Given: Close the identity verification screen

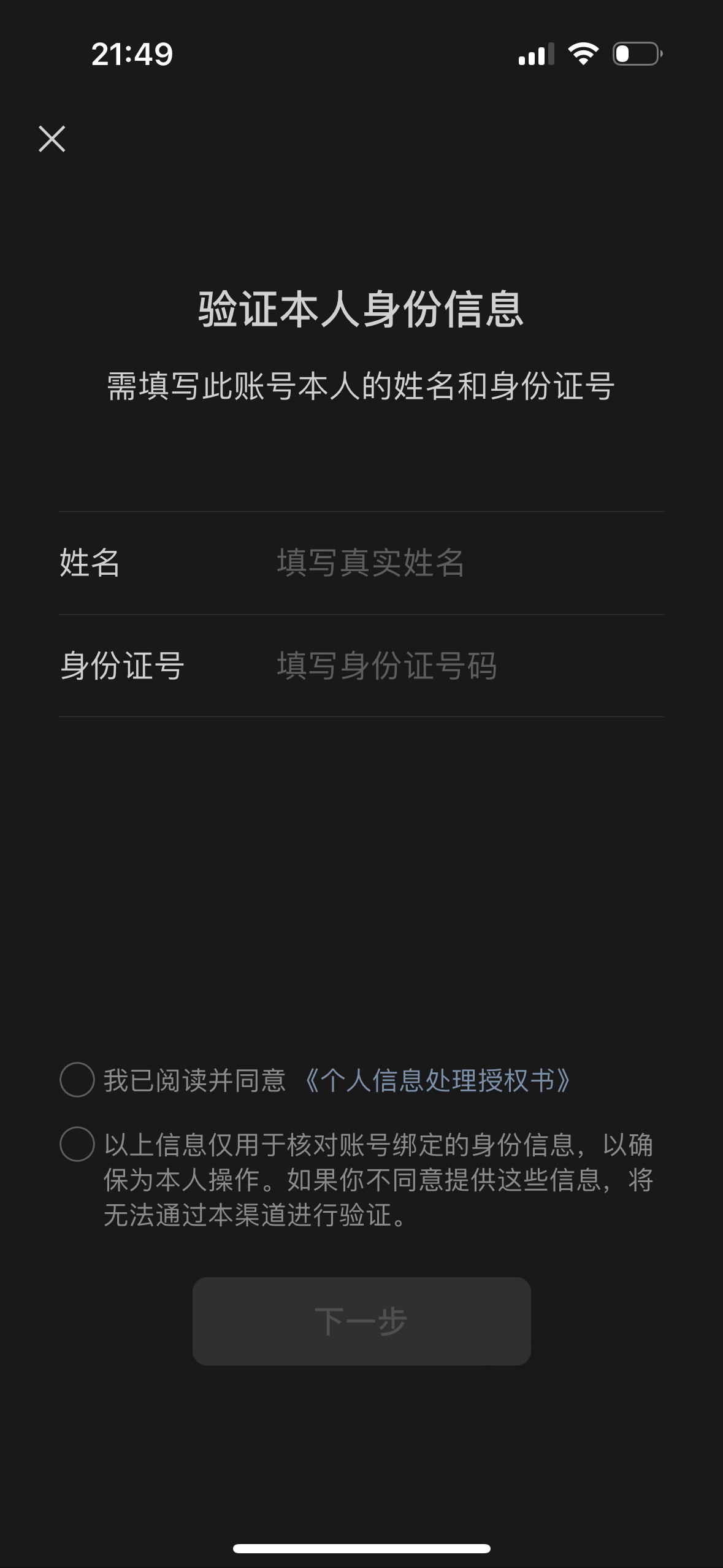Looking at the screenshot, I should tap(52, 139).
